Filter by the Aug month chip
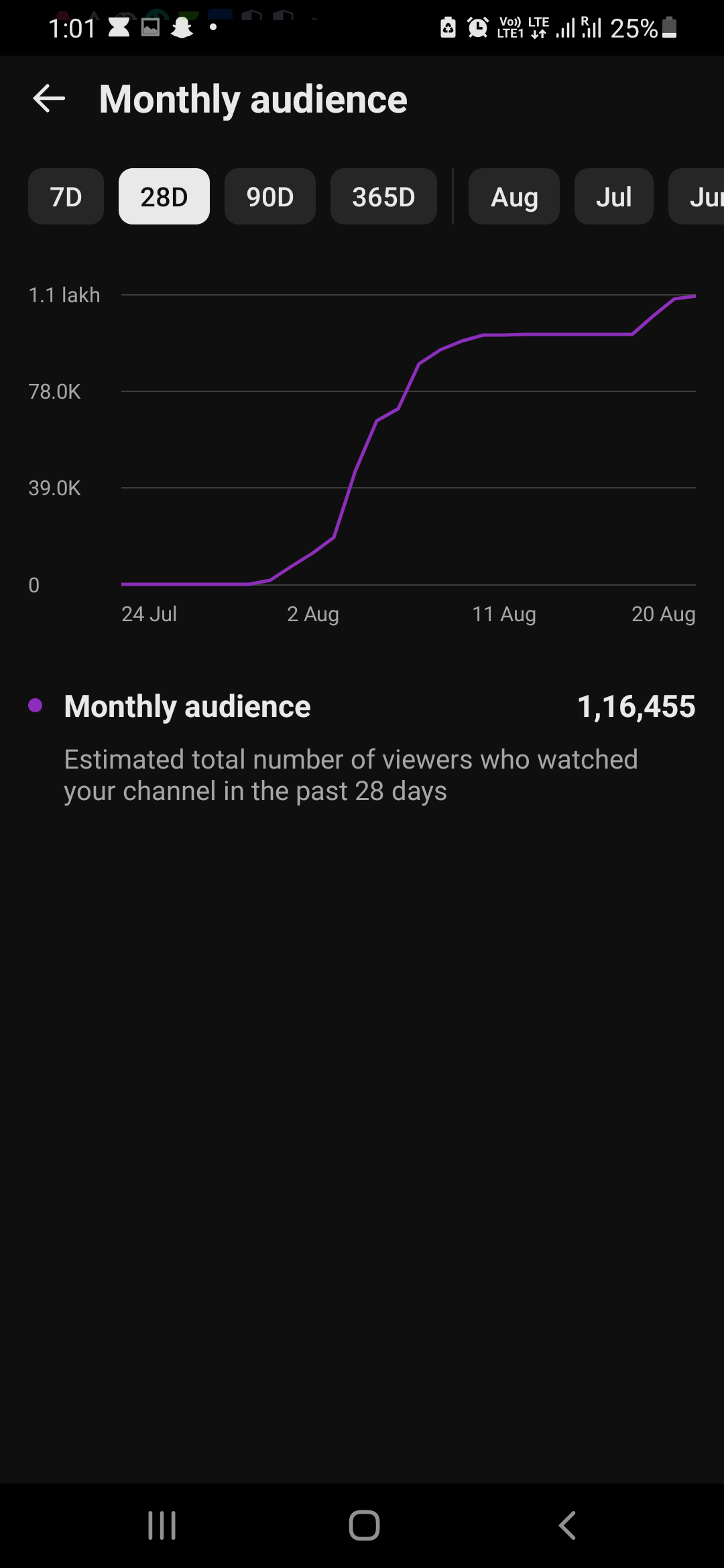The width and height of the screenshot is (724, 1568). click(x=514, y=196)
